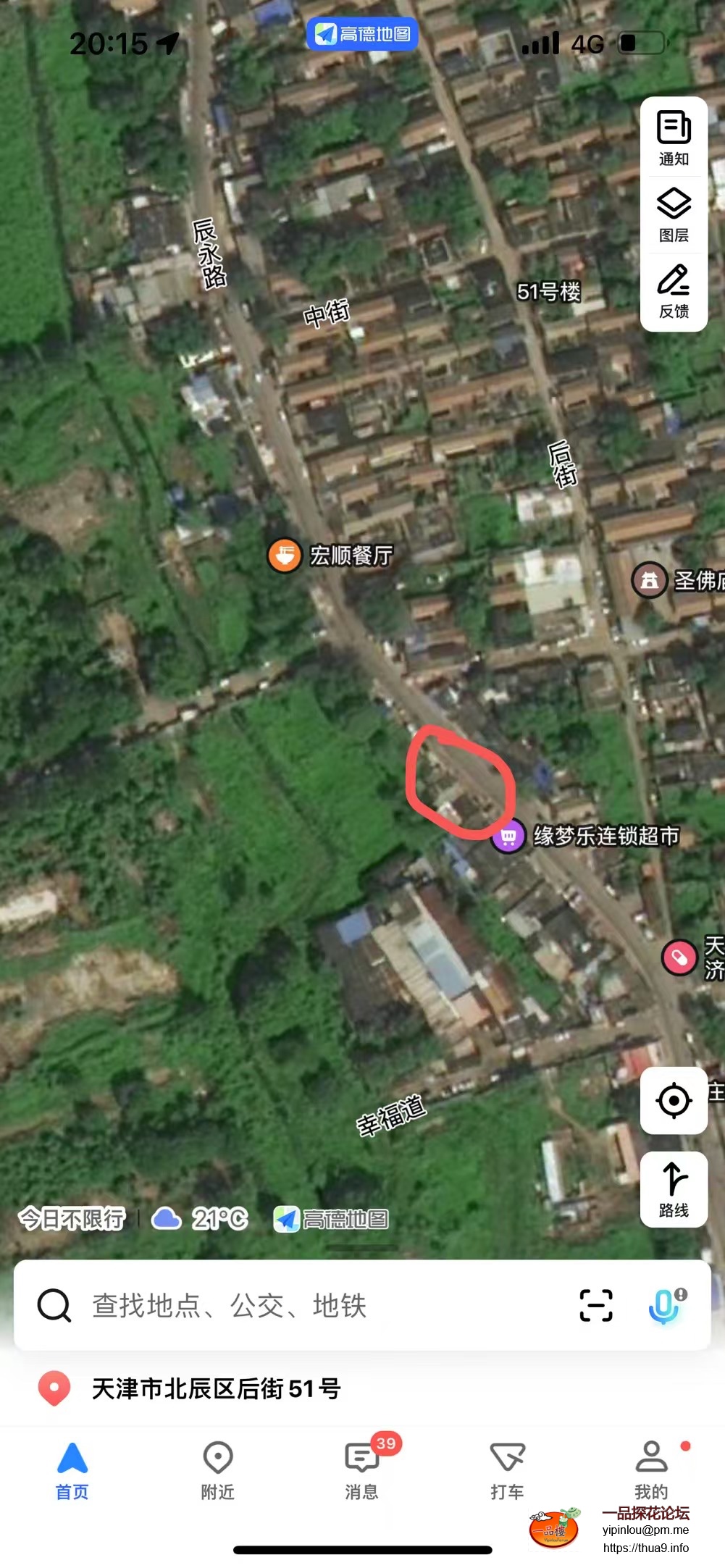725x1568 pixels.
Task: Select the 宏顺餐厅 restaurant marker
Action: click(x=285, y=555)
